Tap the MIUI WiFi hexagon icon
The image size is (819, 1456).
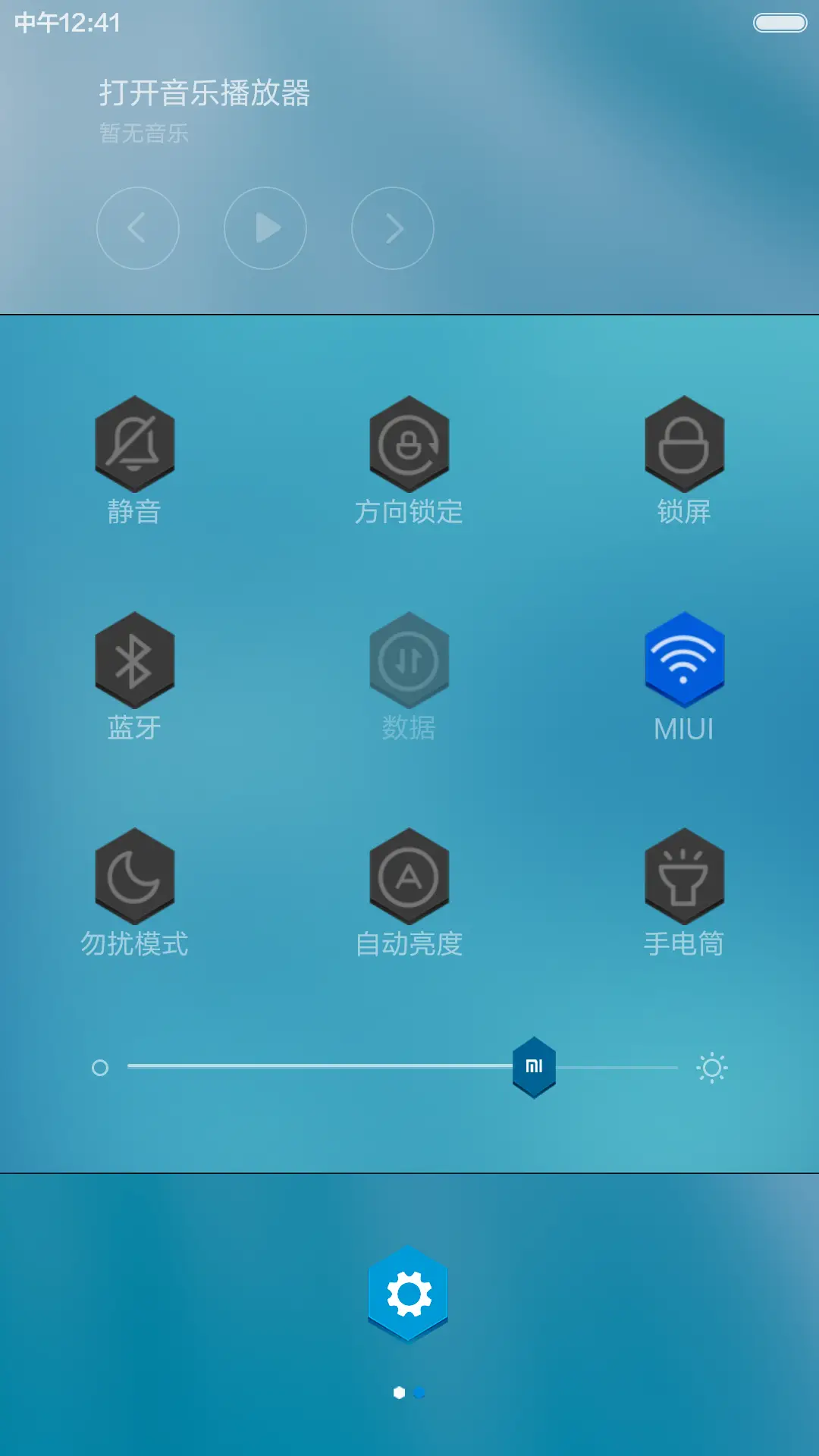coord(684,660)
